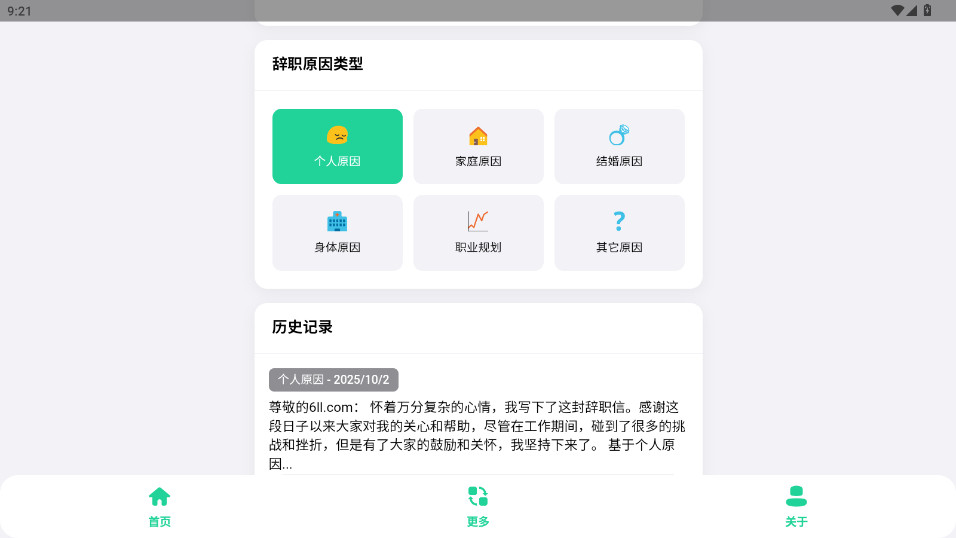Switch to the 更多 tab
The width and height of the screenshot is (956, 538).
click(478, 506)
